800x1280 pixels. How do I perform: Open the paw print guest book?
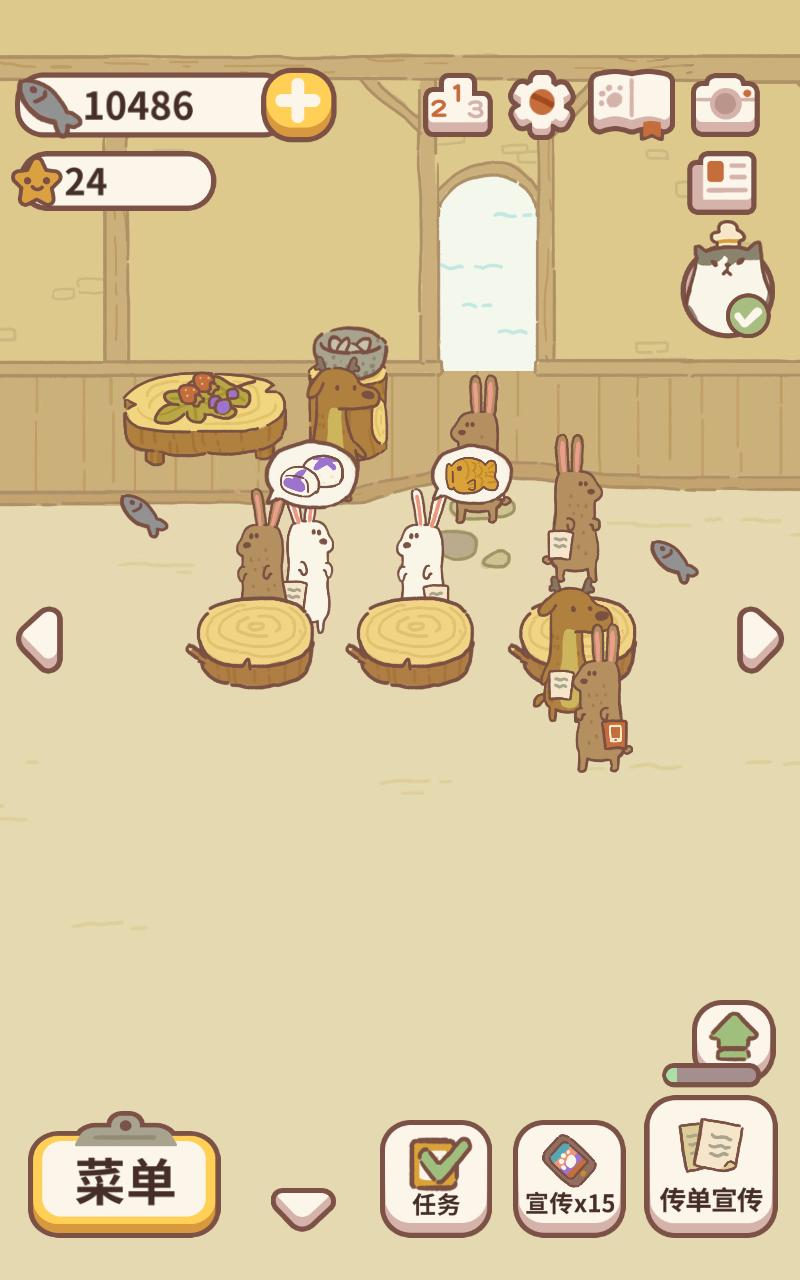point(631,104)
